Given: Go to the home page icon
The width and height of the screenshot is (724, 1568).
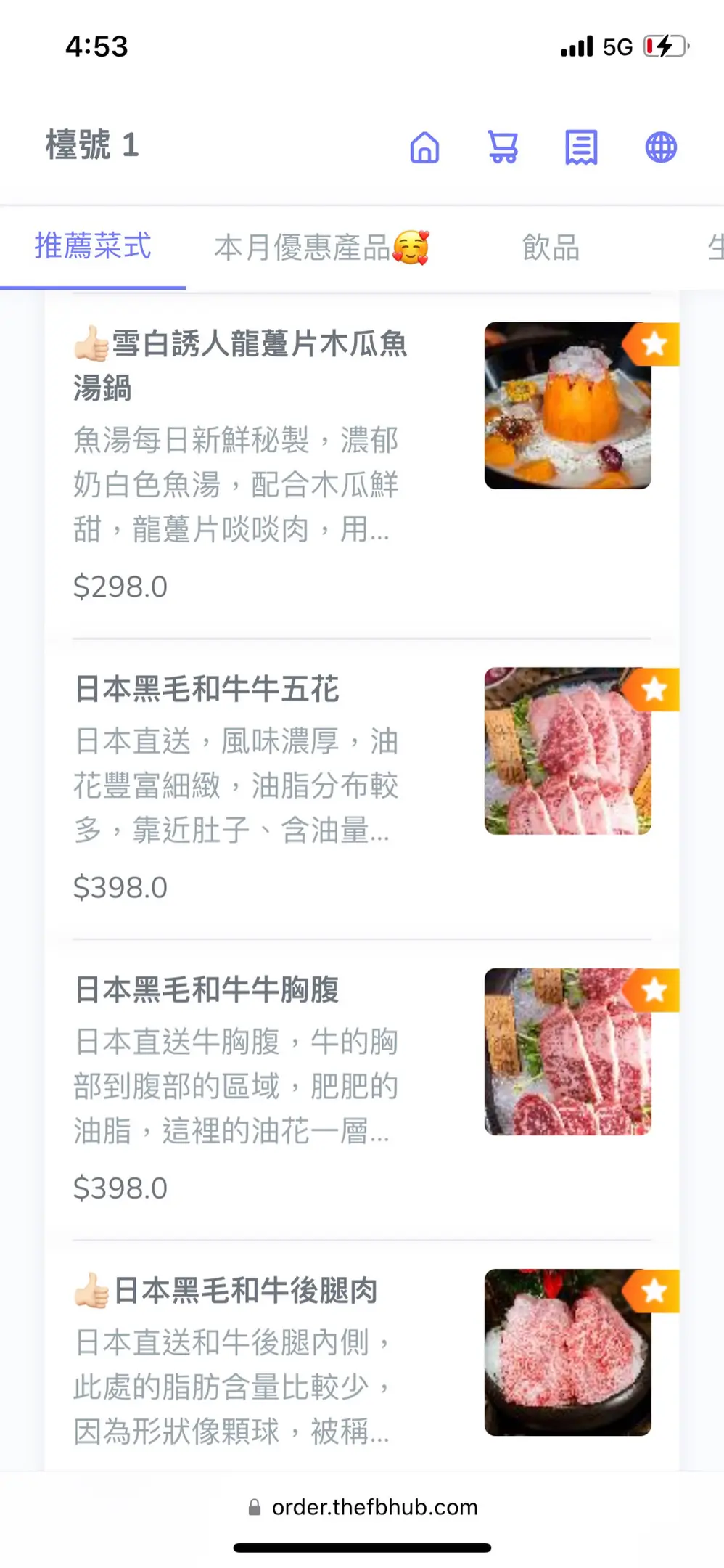Looking at the screenshot, I should (424, 147).
